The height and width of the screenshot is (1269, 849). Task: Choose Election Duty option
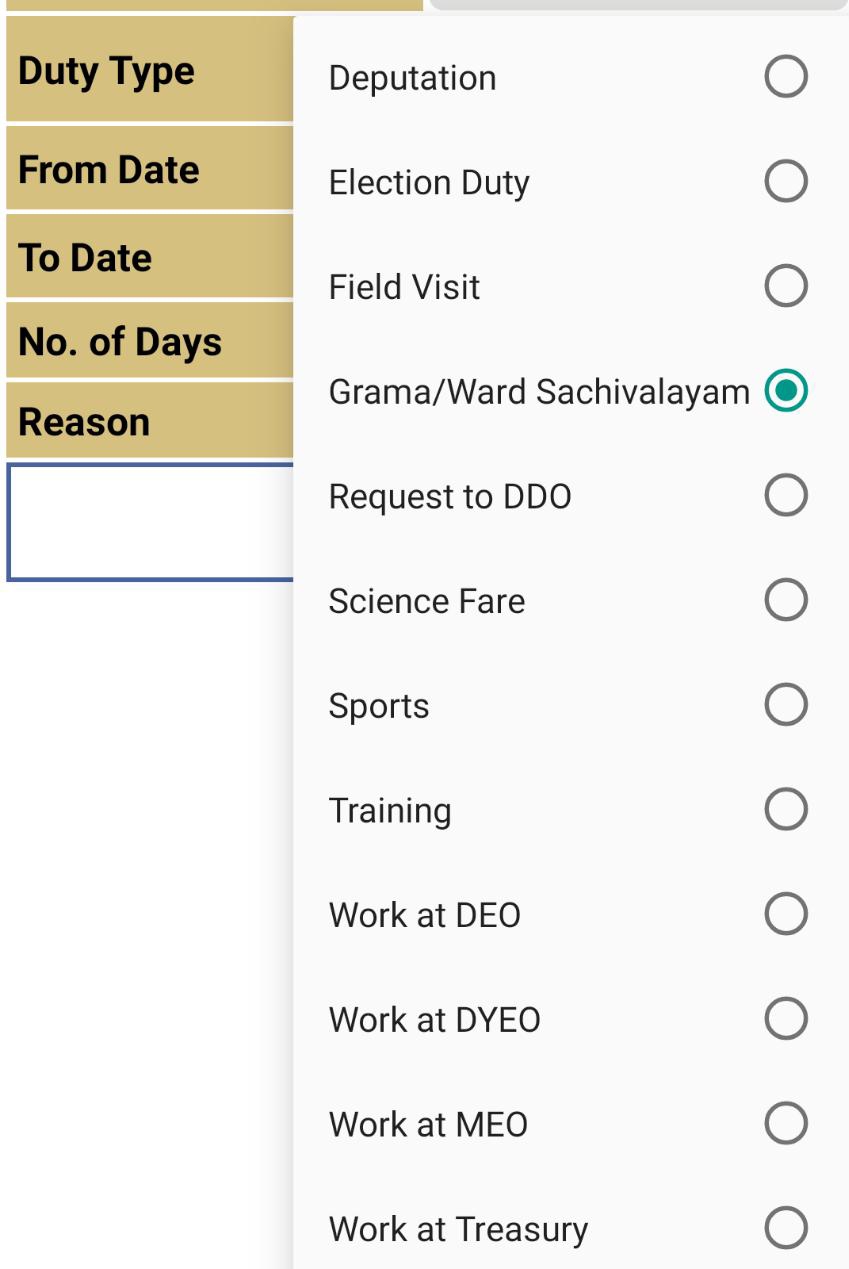point(784,181)
